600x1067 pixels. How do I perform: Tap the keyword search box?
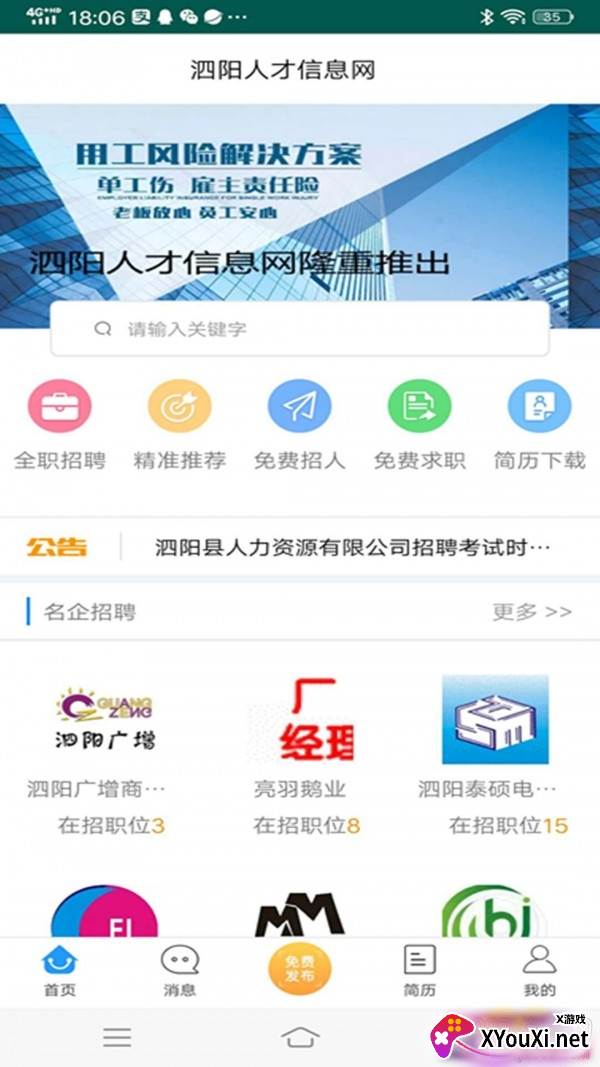[x=300, y=329]
